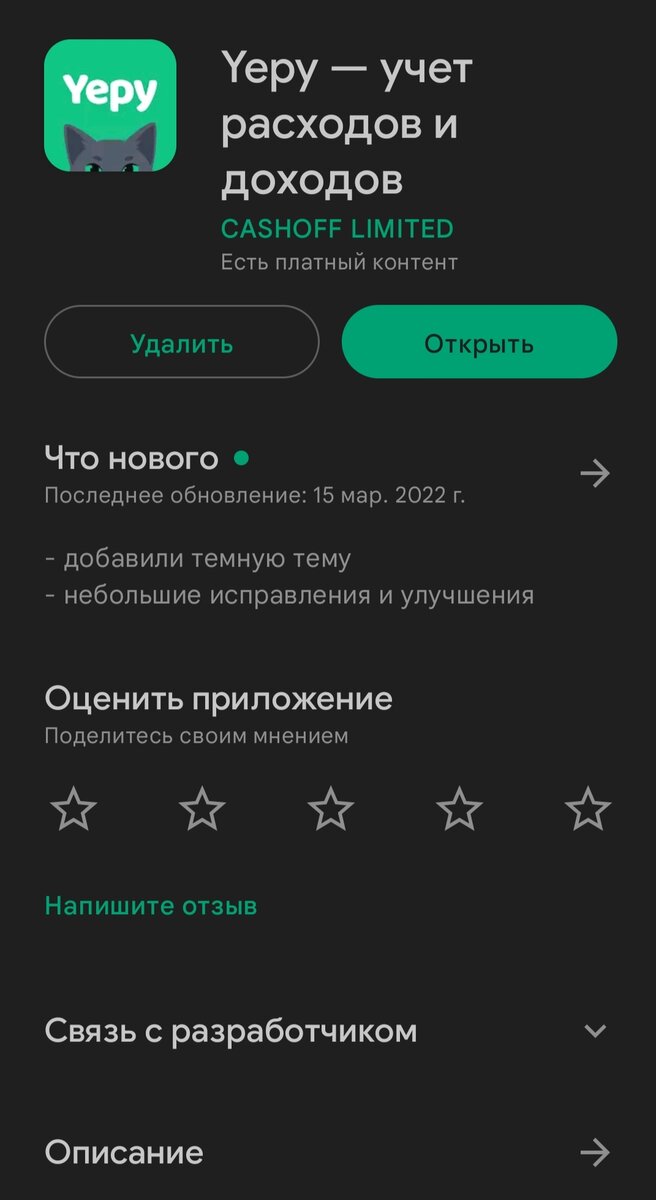Rate the app one star
This screenshot has height=1200, width=656.
click(x=74, y=808)
